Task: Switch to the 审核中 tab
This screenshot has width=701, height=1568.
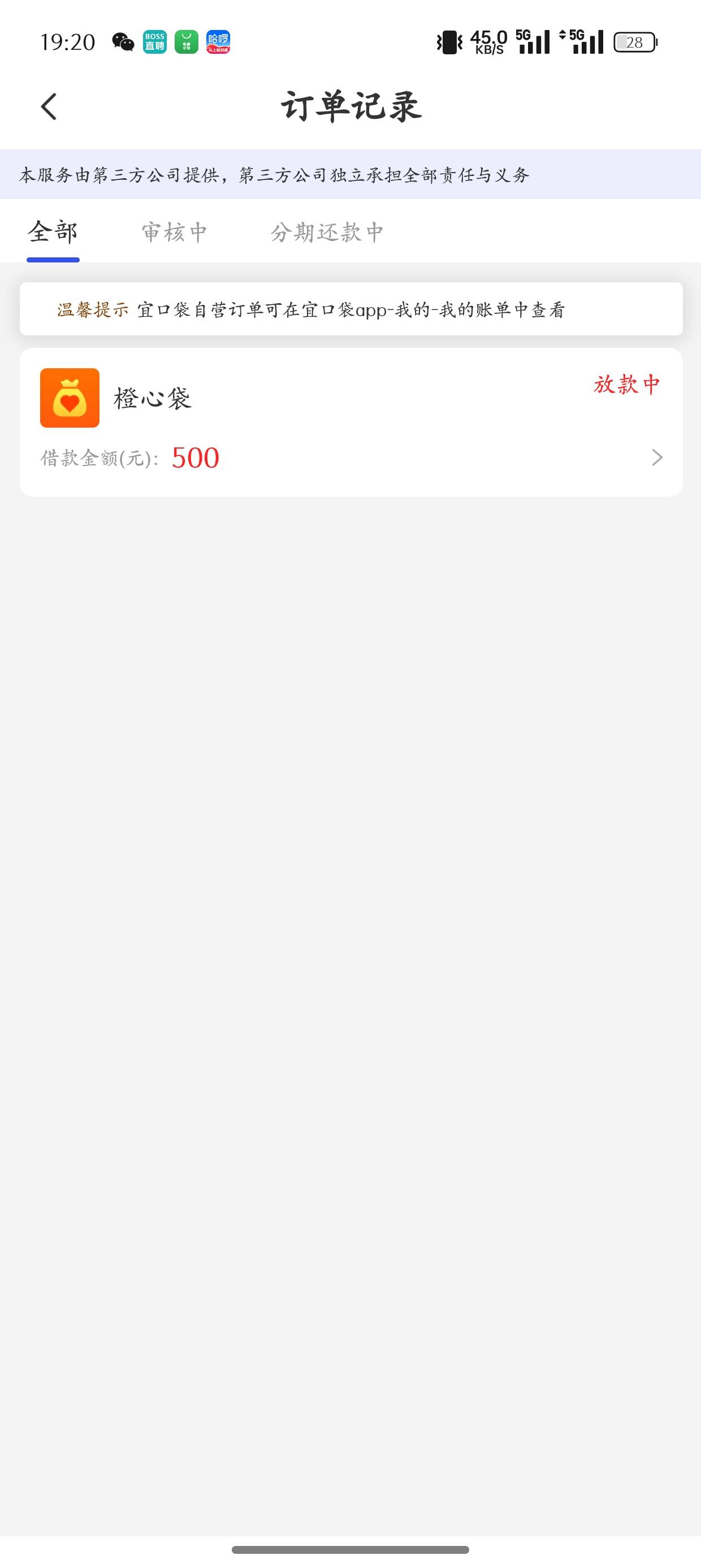Action: pyautogui.click(x=175, y=232)
